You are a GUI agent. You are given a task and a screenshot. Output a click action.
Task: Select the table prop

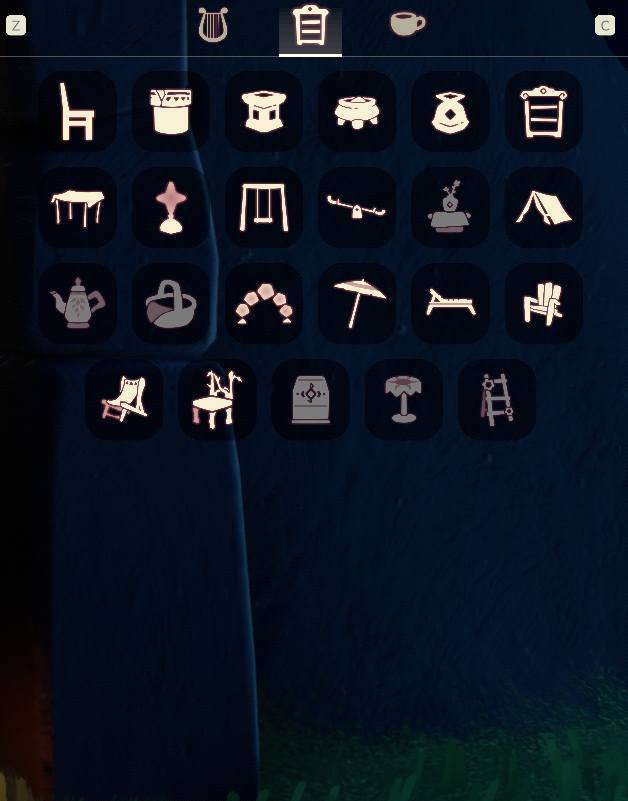[x=78, y=208]
